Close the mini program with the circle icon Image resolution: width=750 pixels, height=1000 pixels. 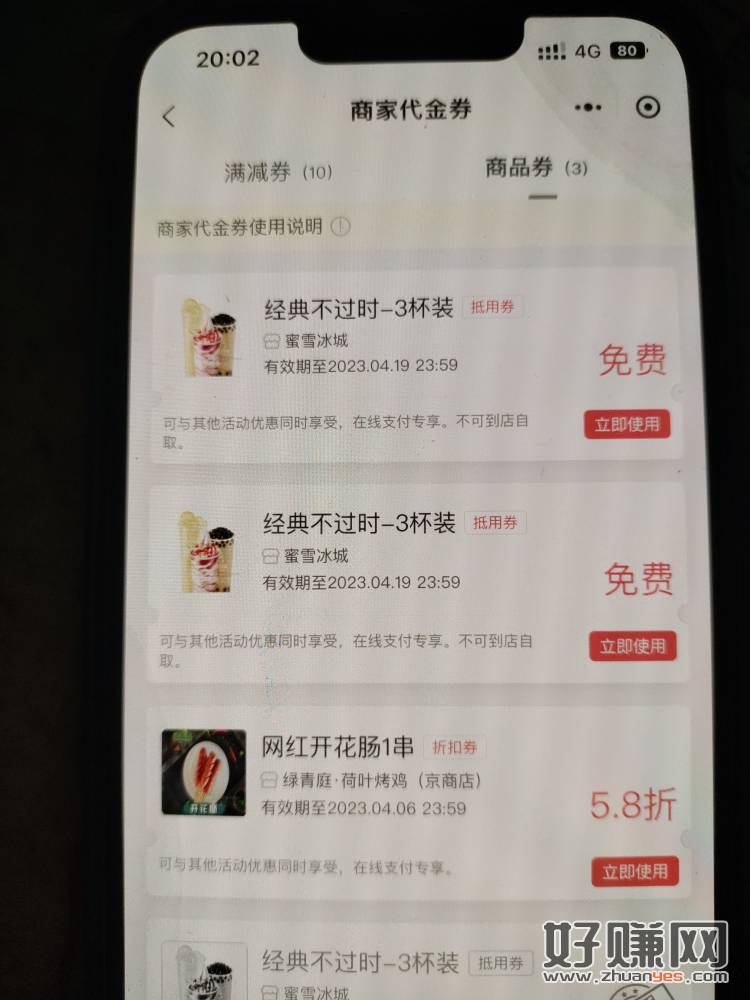[648, 107]
